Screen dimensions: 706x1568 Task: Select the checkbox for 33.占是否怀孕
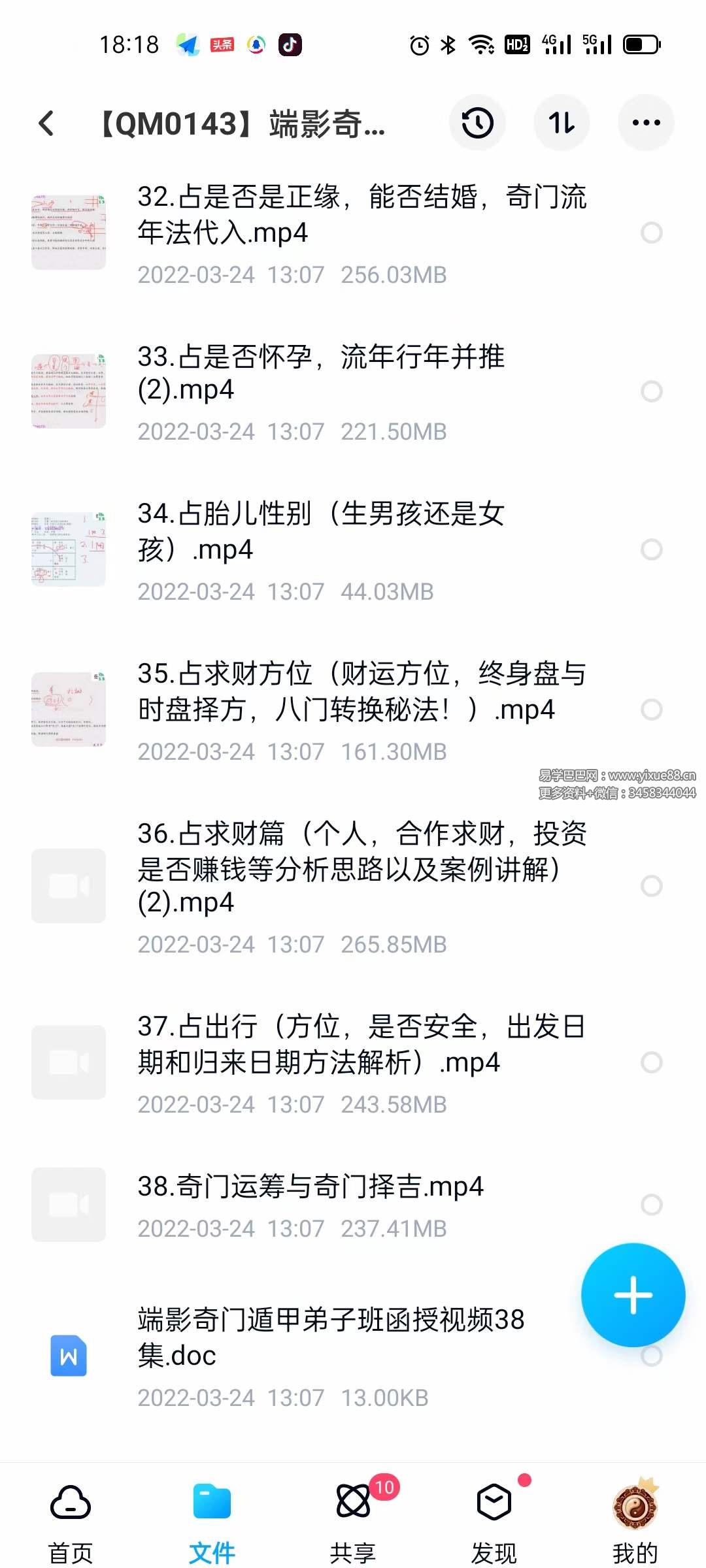[x=651, y=391]
